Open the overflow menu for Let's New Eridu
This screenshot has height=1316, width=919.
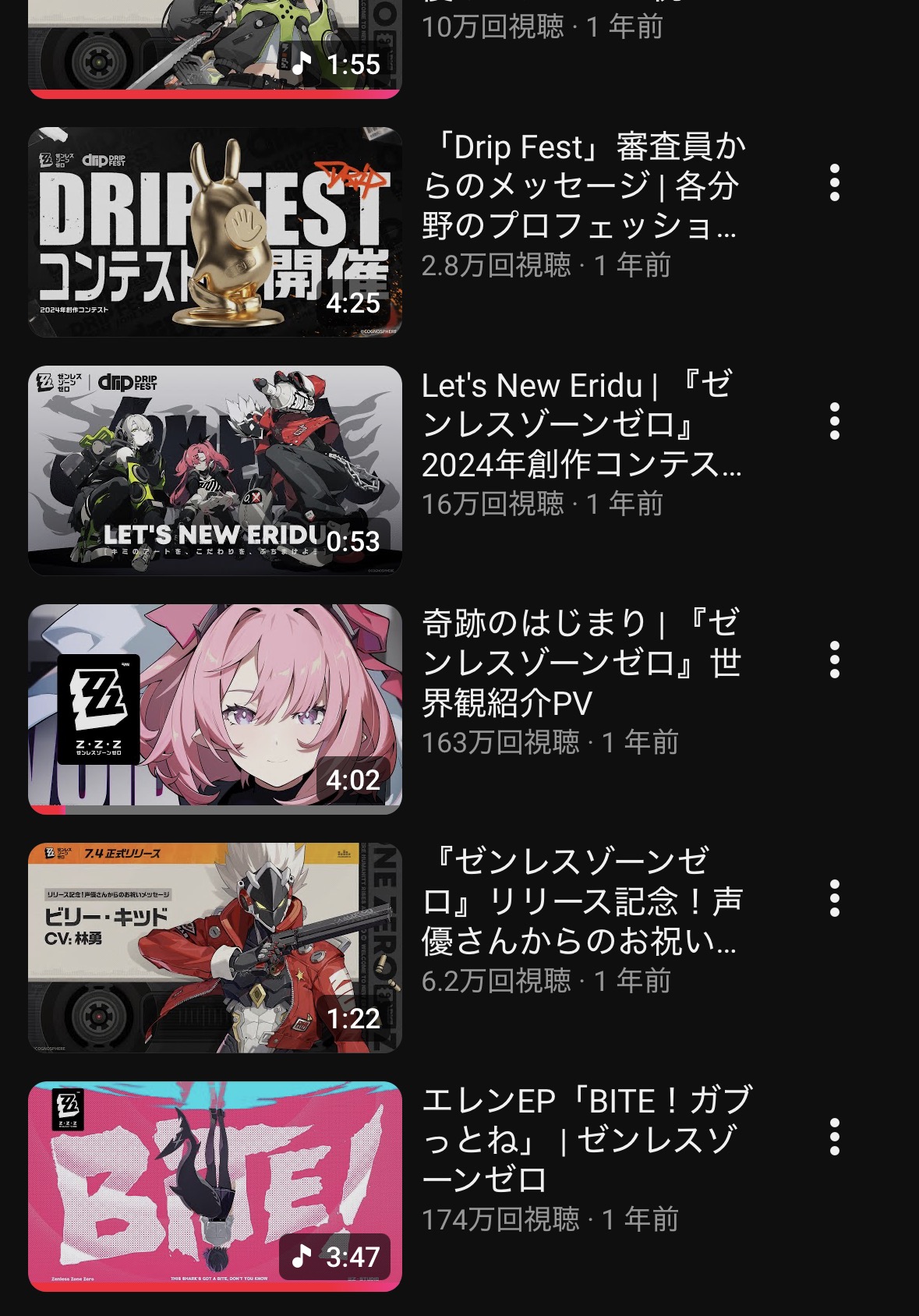pyautogui.click(x=834, y=422)
